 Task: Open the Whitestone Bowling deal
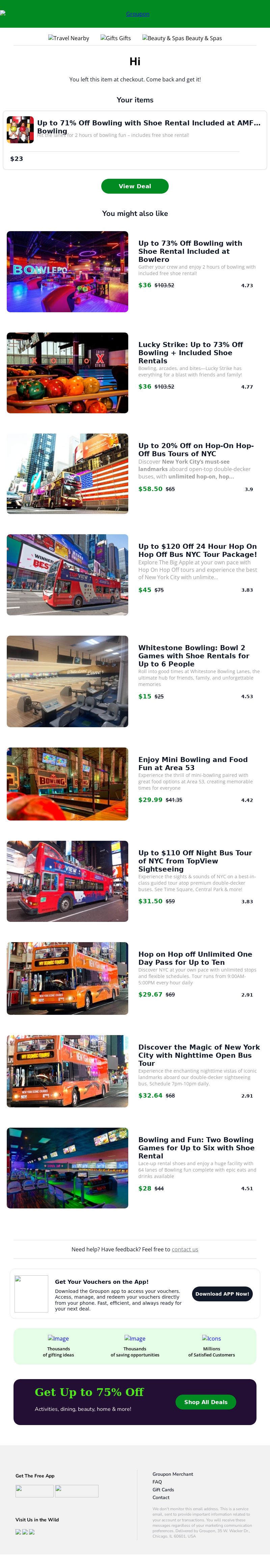click(x=193, y=656)
